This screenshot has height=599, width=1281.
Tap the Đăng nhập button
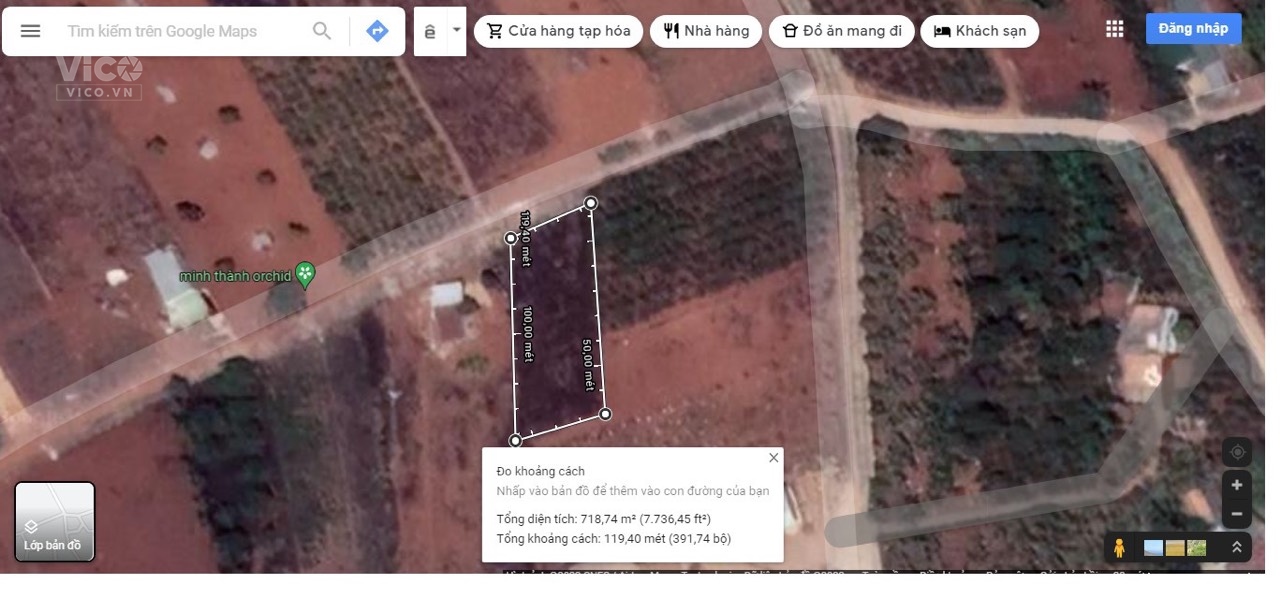tap(1193, 28)
